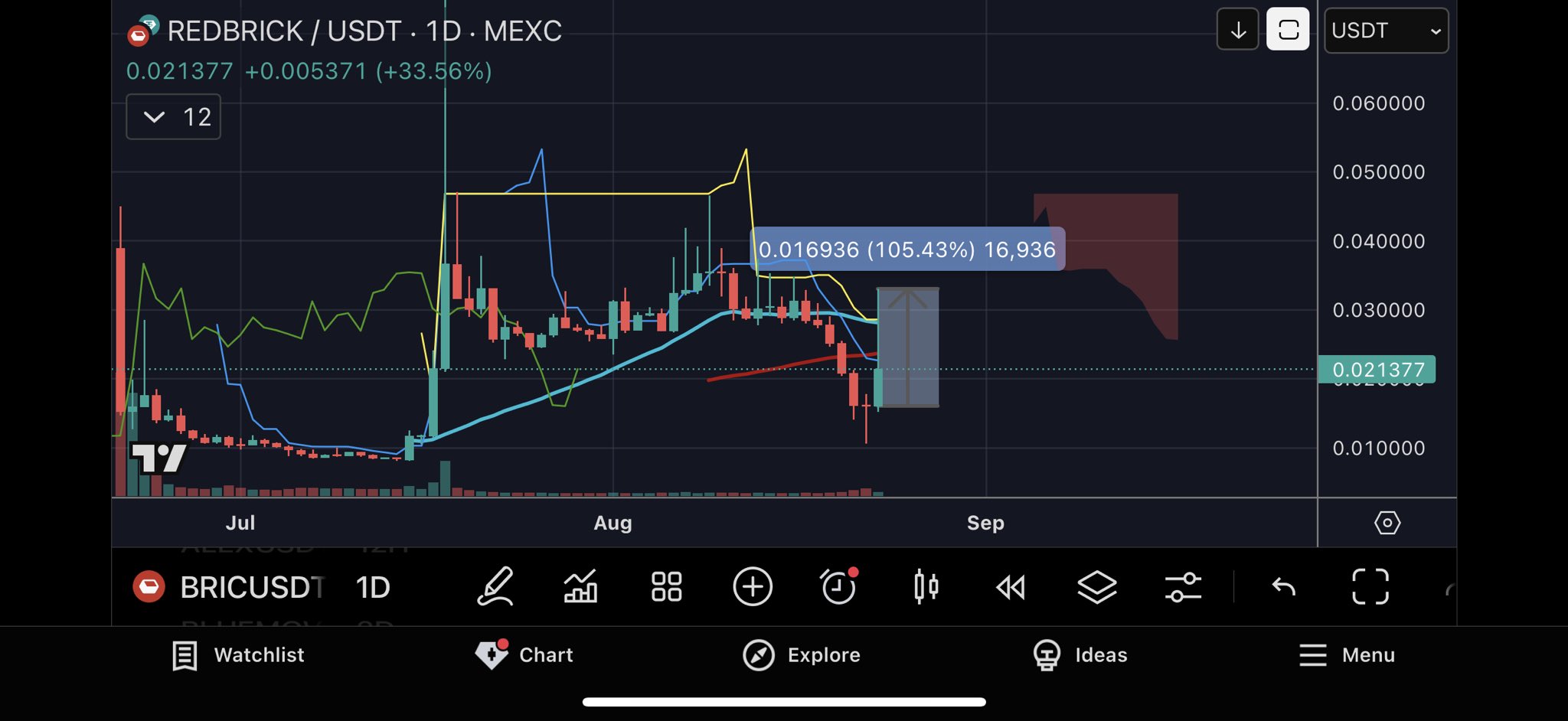
Task: Switch to the Ideas tab
Action: [x=1080, y=655]
